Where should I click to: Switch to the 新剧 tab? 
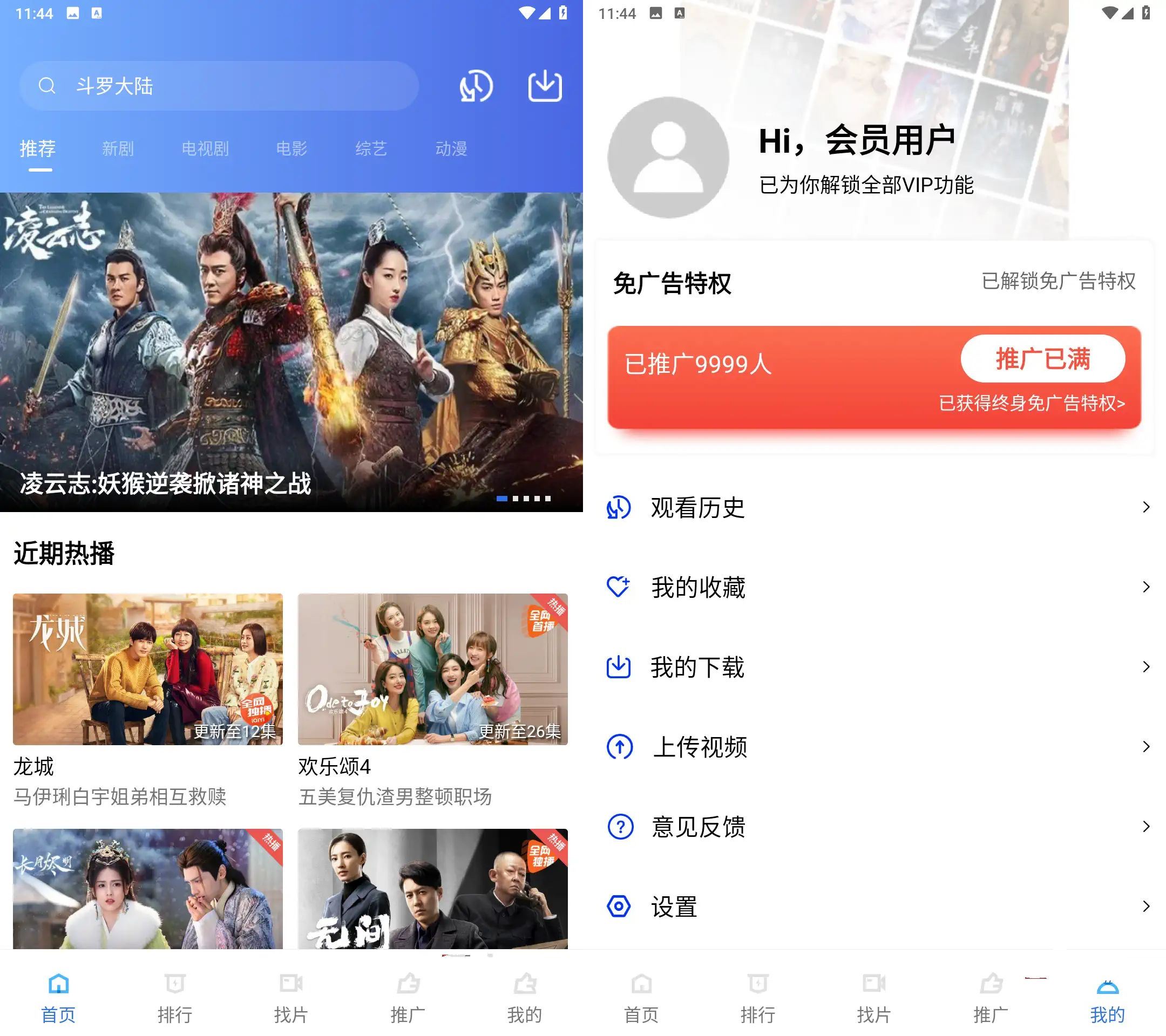point(118,149)
